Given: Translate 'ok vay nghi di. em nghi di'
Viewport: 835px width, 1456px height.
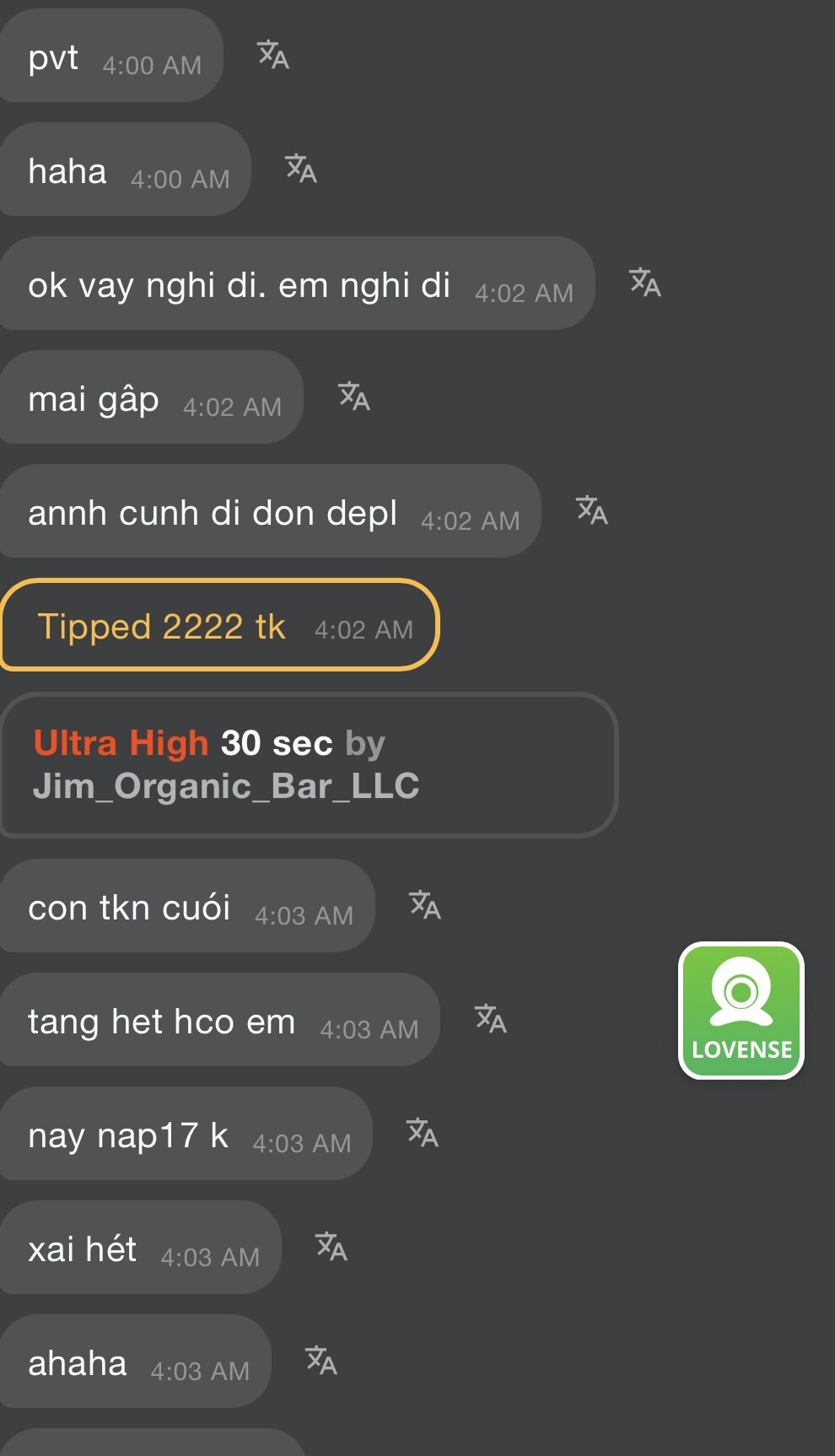Looking at the screenshot, I should [644, 283].
